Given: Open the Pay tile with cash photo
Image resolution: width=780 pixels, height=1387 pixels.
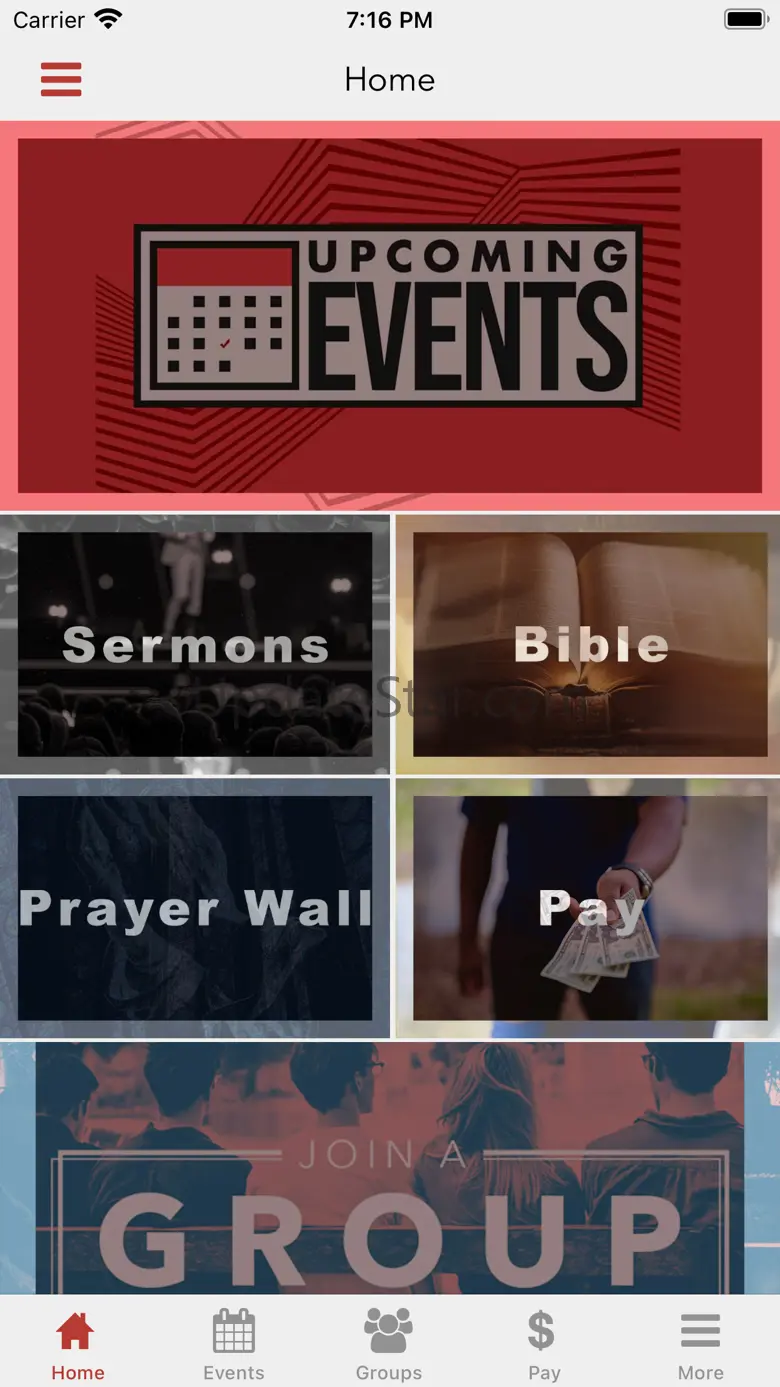Looking at the screenshot, I should (589, 908).
